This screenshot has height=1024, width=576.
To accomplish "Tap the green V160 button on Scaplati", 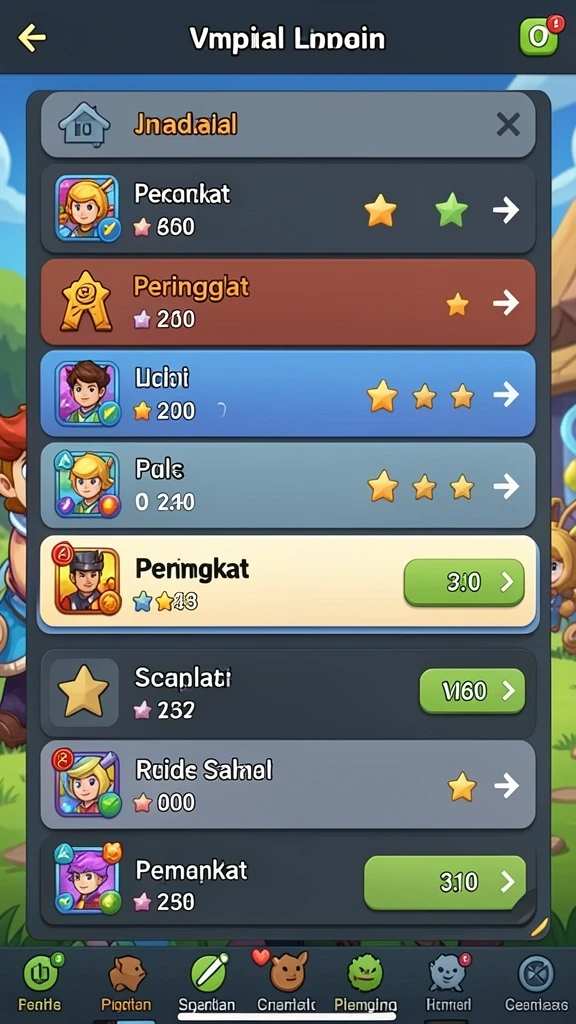I will point(472,690).
